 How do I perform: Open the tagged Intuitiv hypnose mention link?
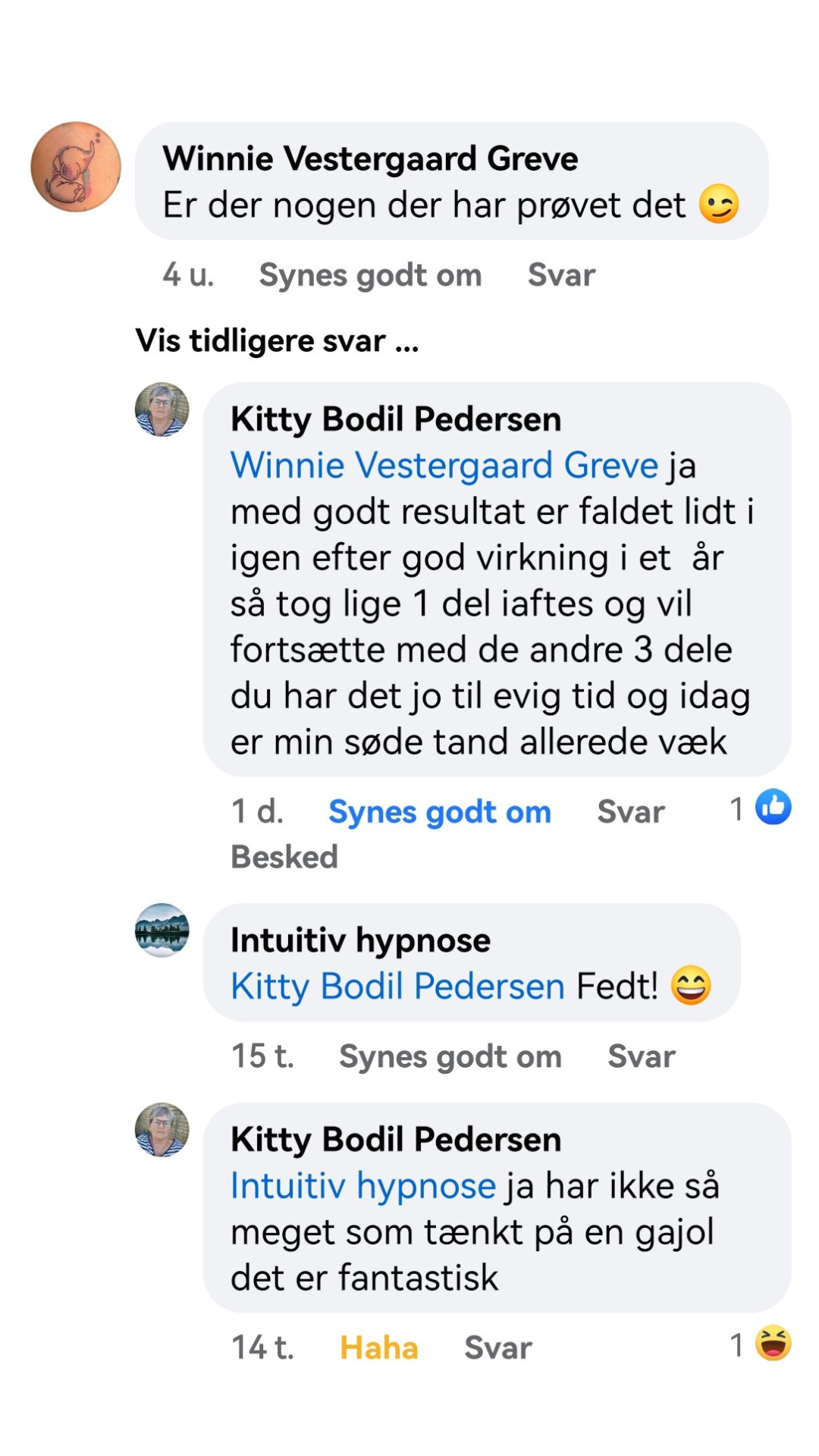coord(363,1186)
